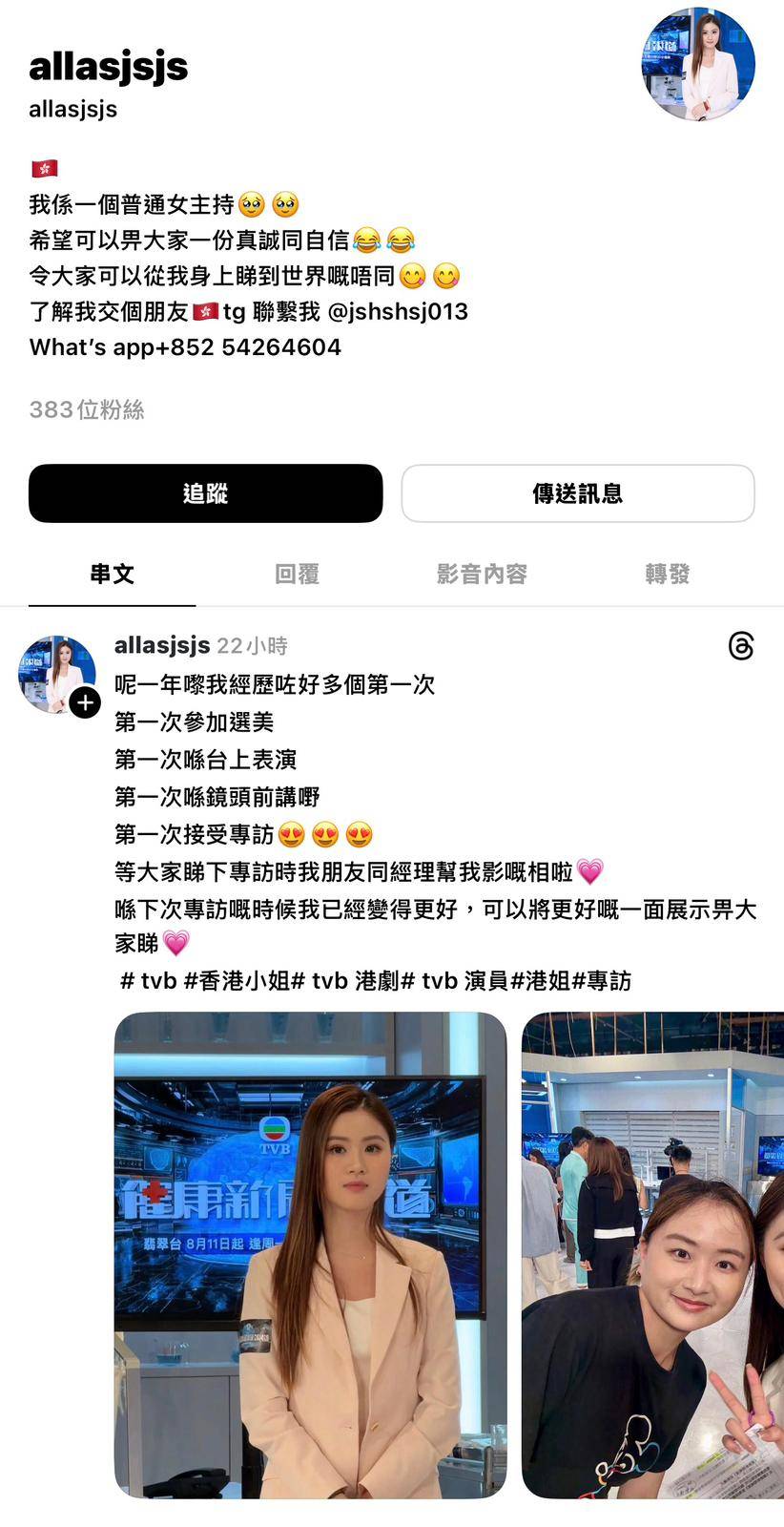Open the allasjsjs username on the post

pyautogui.click(x=161, y=645)
